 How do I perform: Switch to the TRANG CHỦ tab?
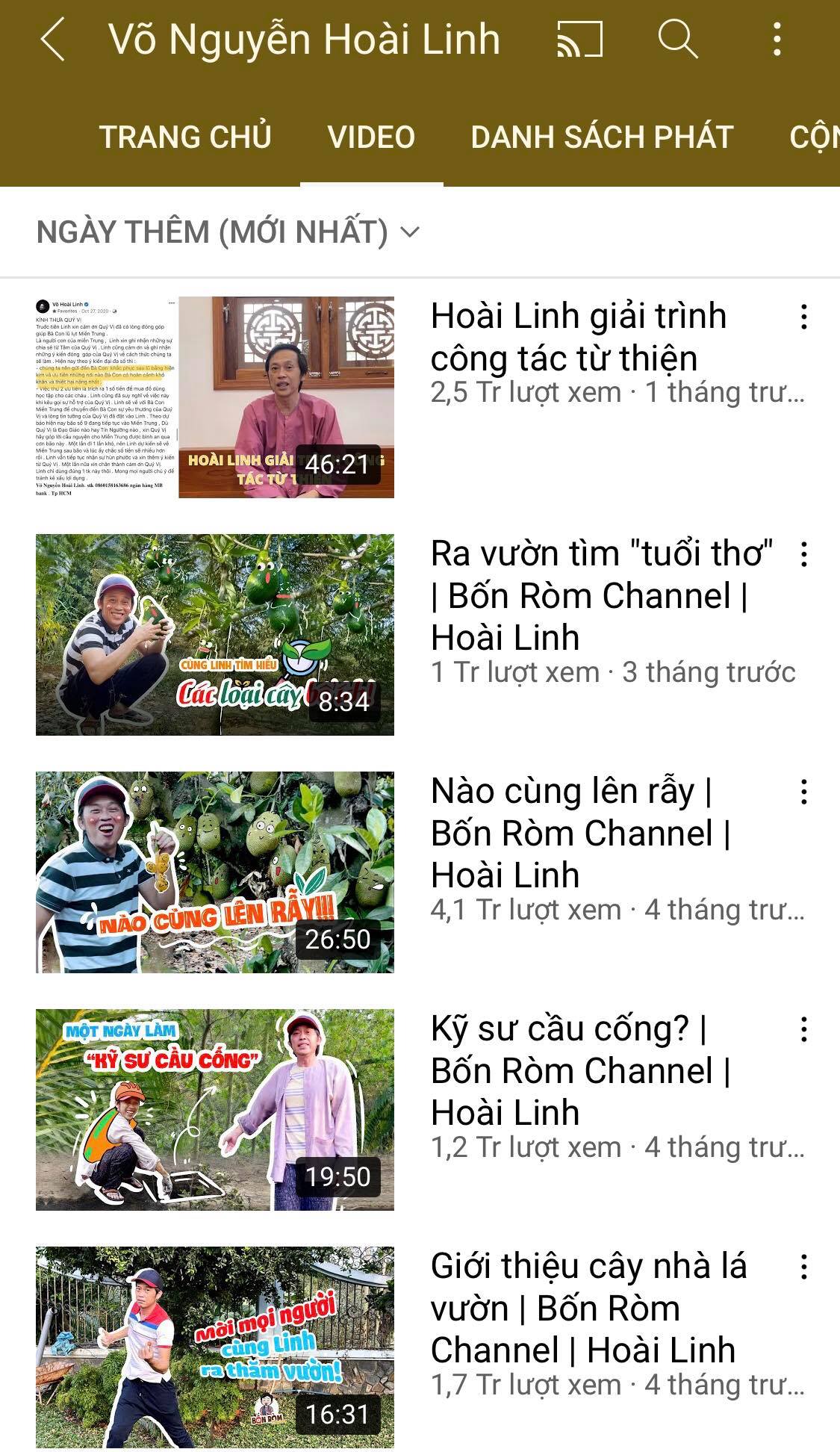pyautogui.click(x=185, y=137)
